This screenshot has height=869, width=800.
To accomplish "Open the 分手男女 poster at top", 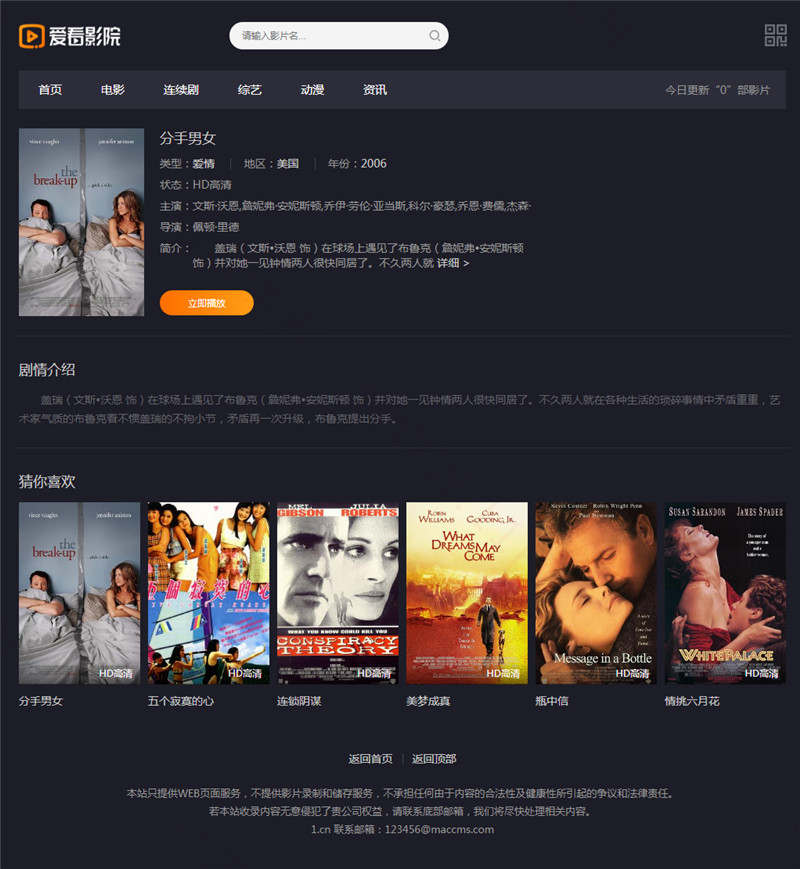I will pyautogui.click(x=81, y=222).
